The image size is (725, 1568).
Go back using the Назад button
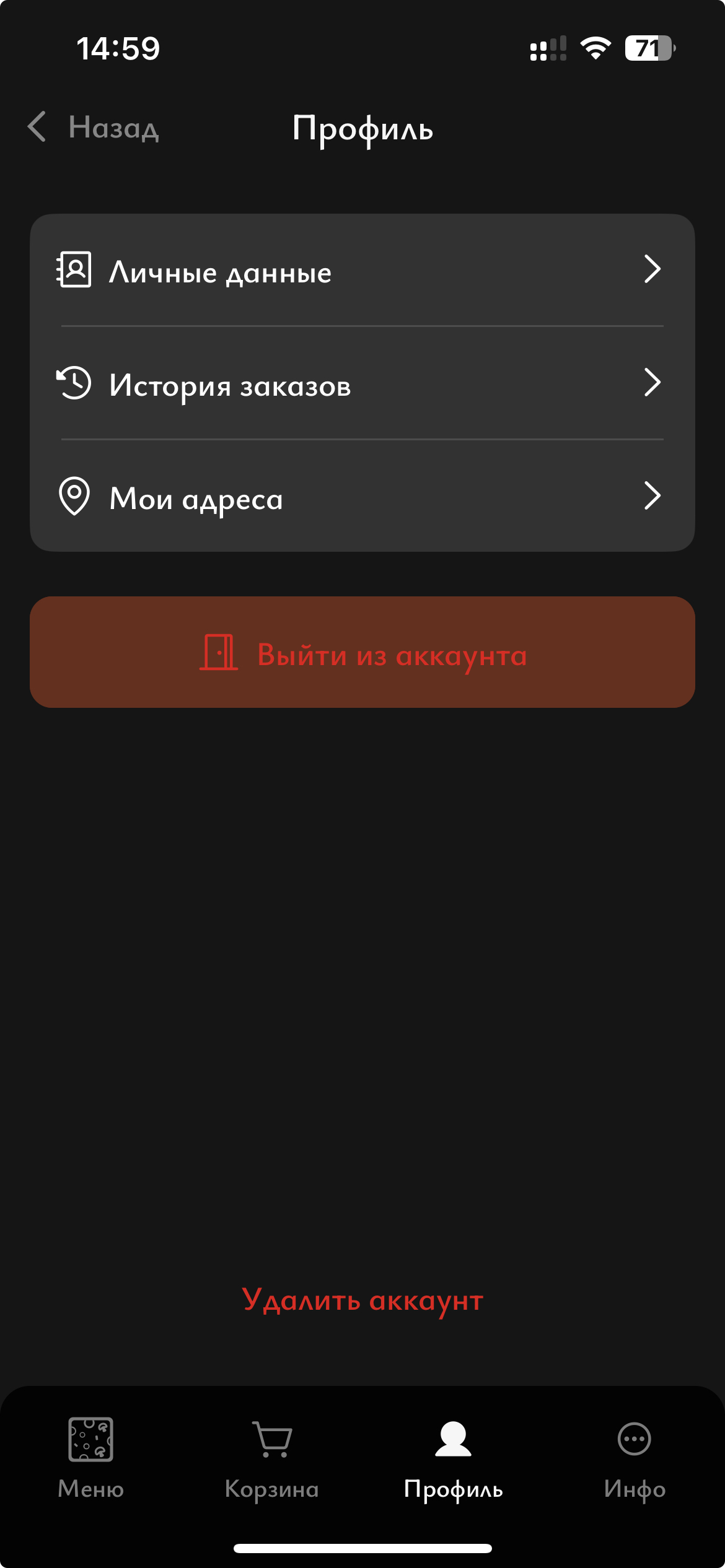click(94, 128)
